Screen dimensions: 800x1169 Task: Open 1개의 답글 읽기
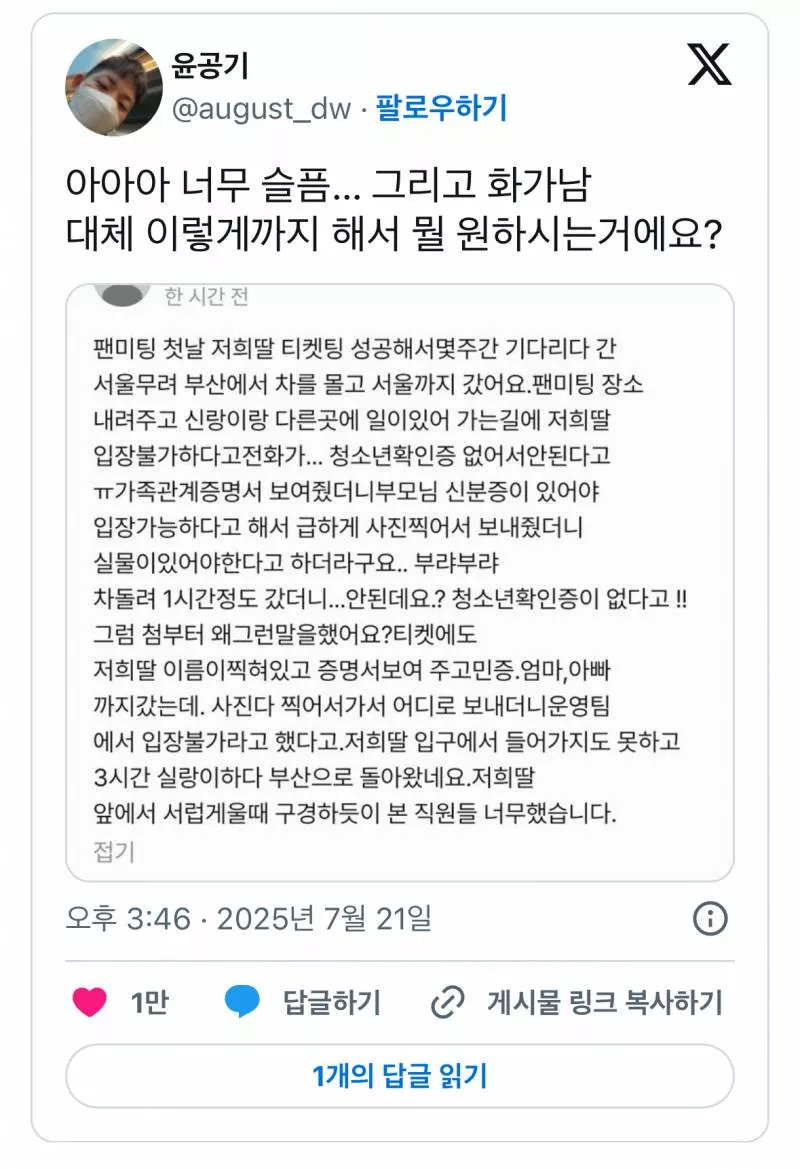(x=400, y=1076)
